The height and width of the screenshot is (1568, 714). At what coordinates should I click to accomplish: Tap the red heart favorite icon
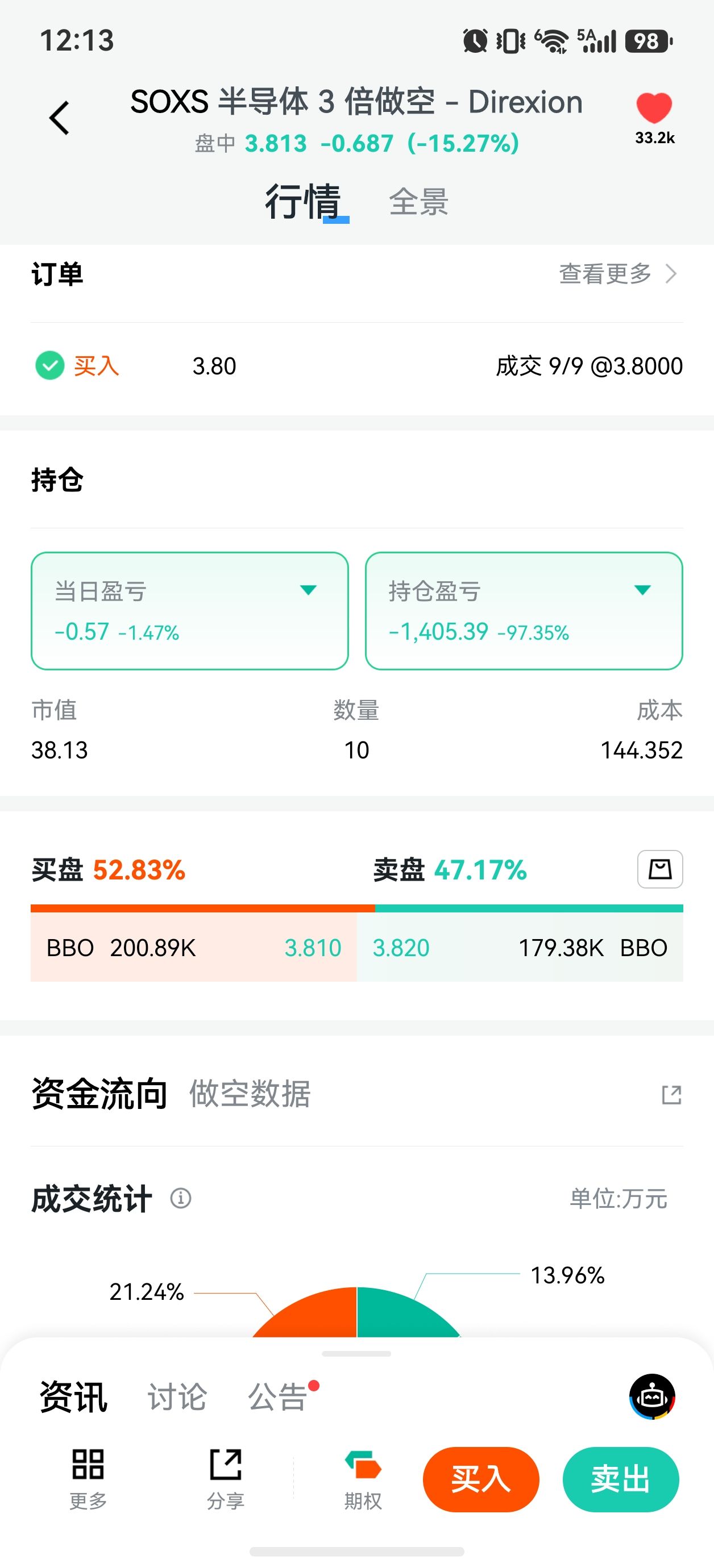654,108
